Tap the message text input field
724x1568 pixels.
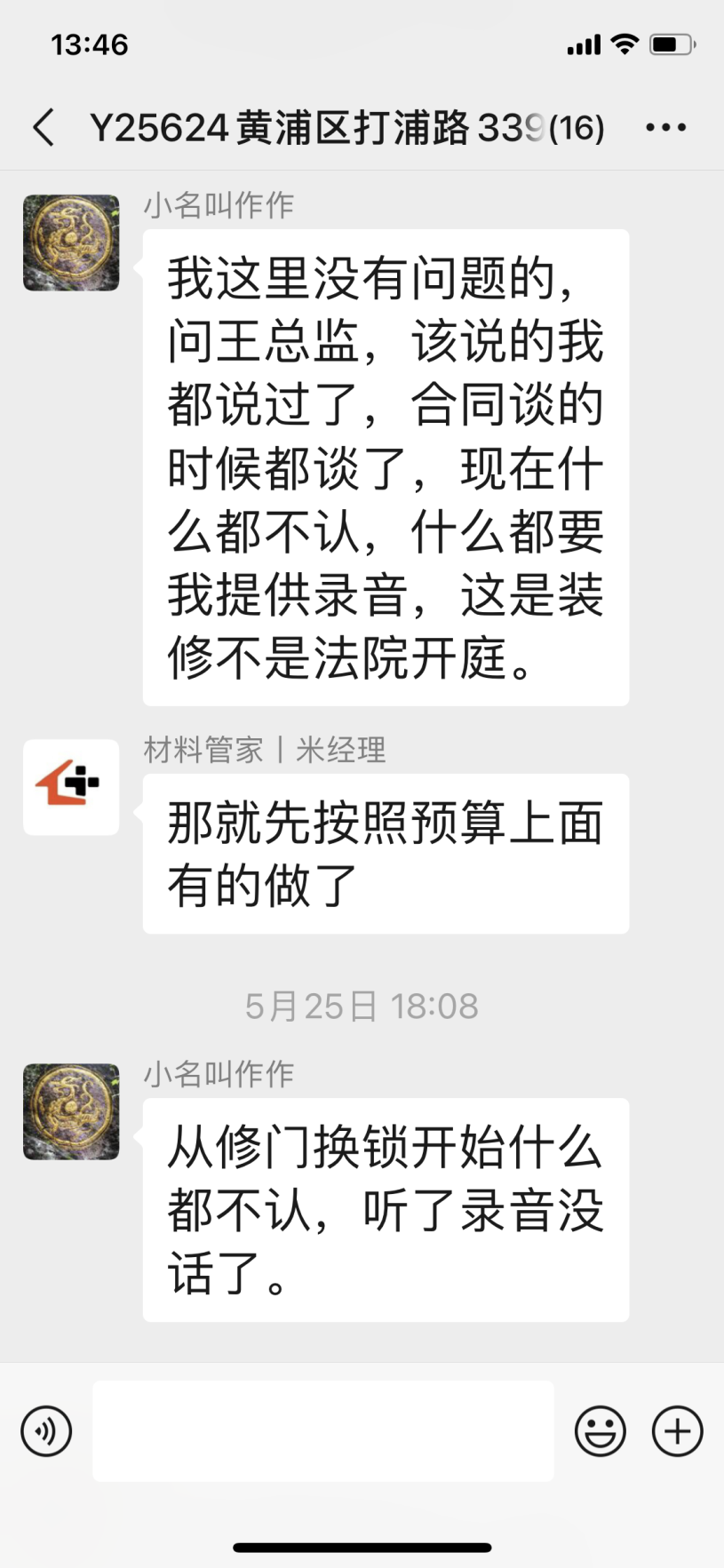[x=323, y=1431]
